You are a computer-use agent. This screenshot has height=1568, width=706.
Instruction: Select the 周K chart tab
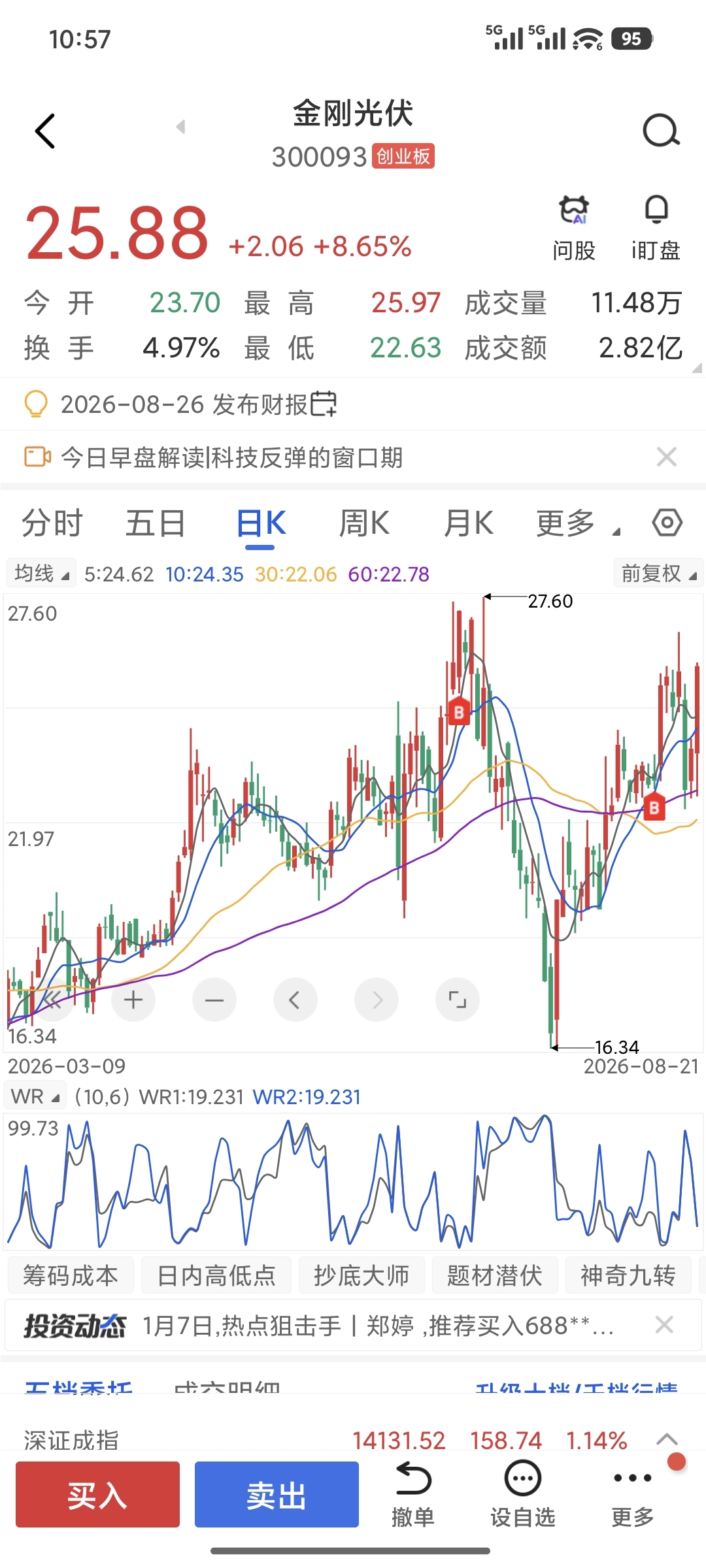(x=364, y=523)
